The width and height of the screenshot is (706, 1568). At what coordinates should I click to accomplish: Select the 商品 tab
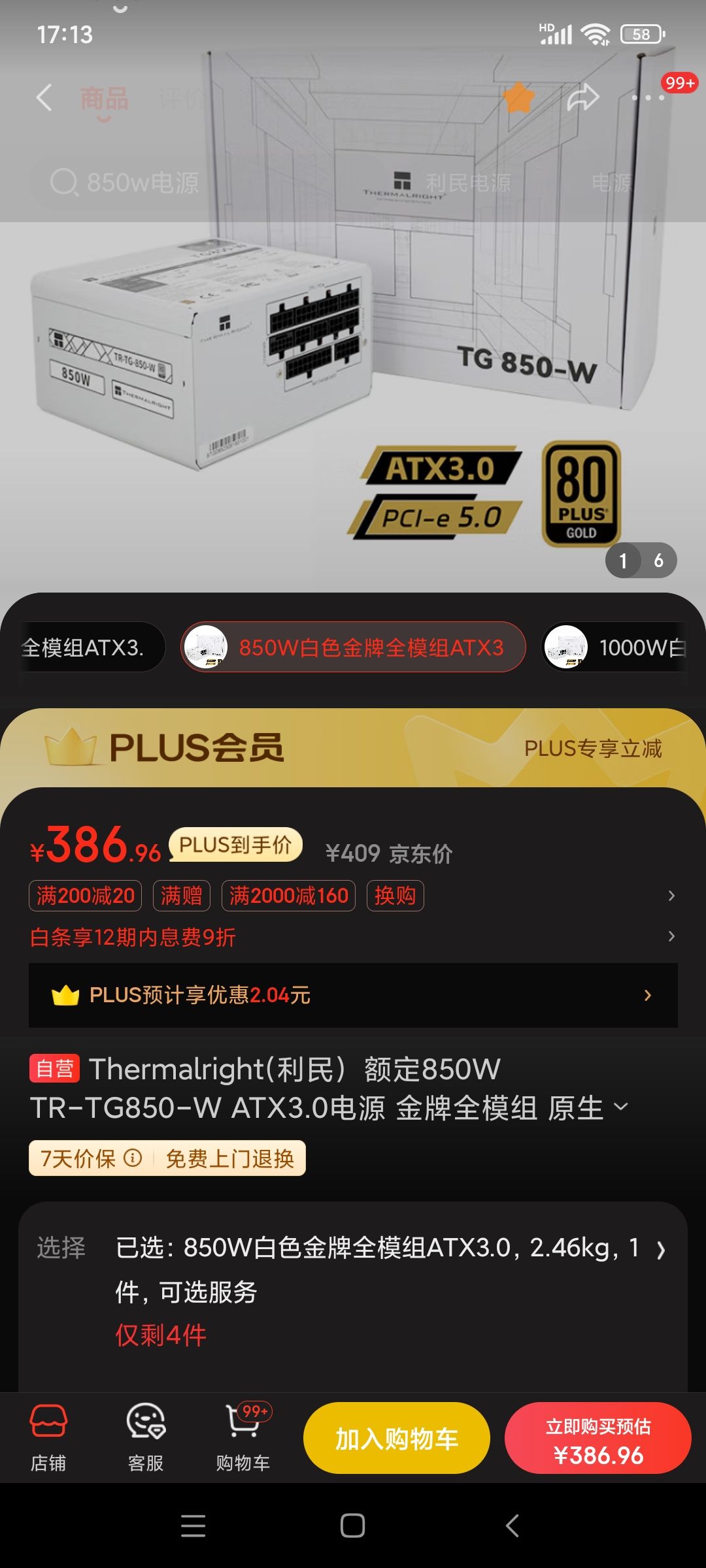(x=105, y=97)
